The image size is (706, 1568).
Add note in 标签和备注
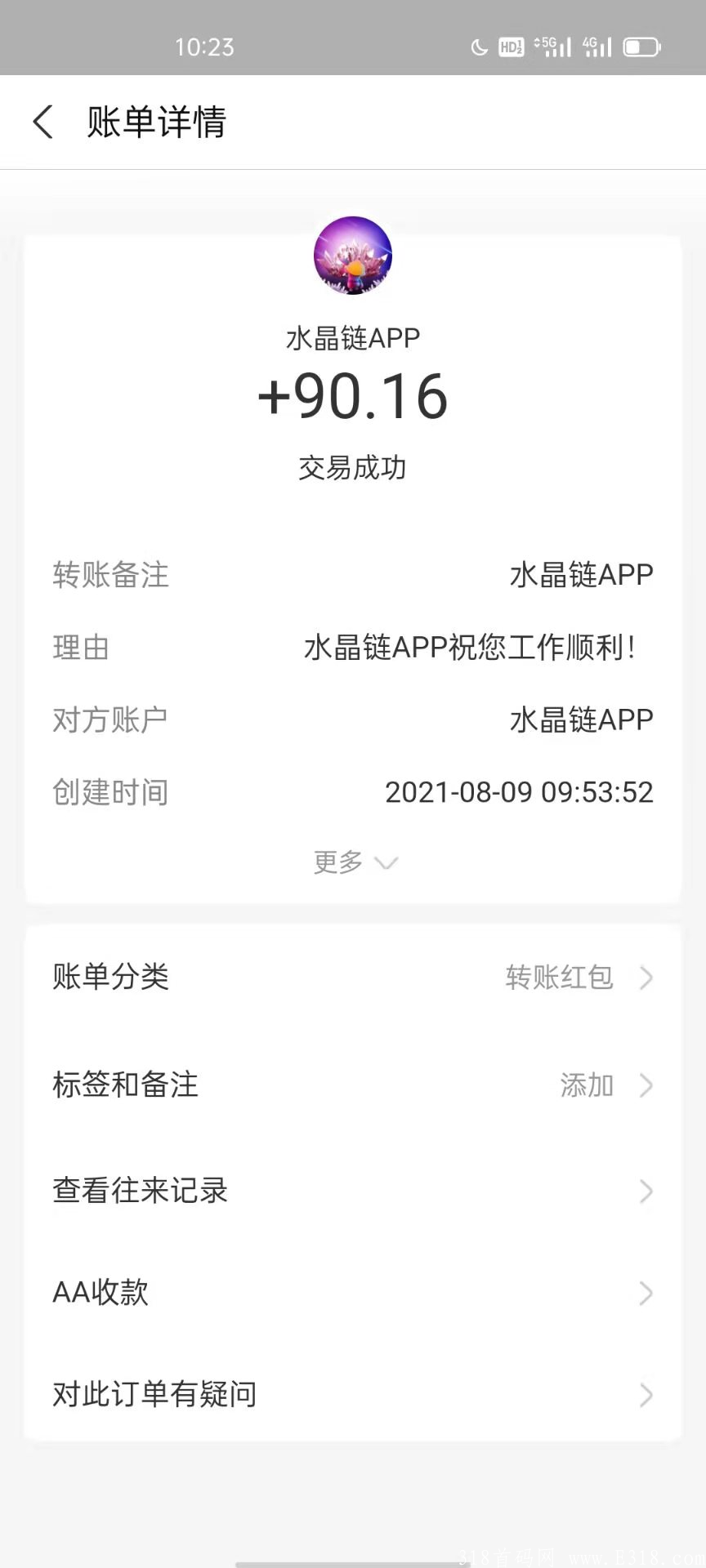(x=353, y=1085)
